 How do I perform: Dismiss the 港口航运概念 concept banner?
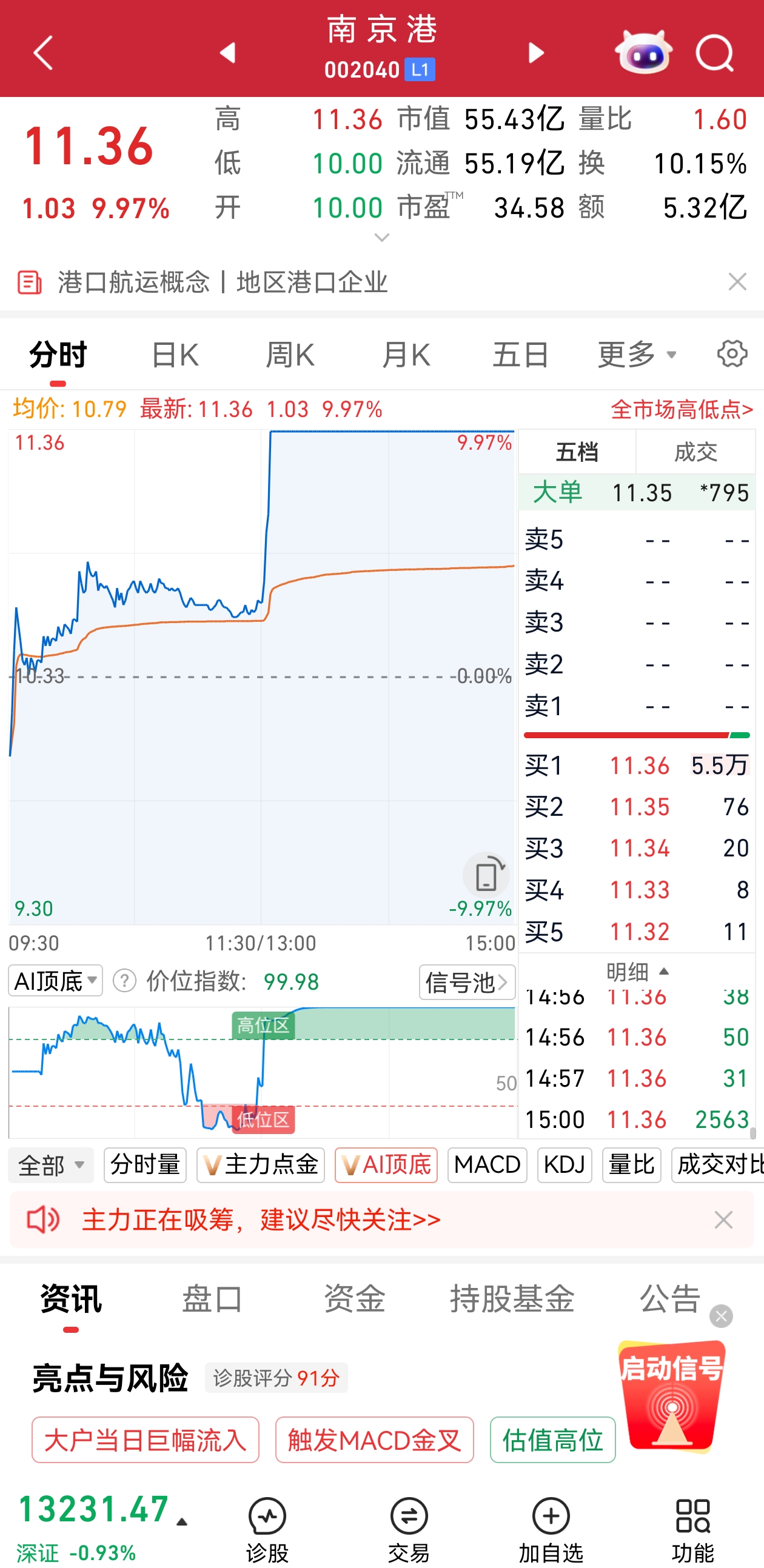(x=737, y=282)
